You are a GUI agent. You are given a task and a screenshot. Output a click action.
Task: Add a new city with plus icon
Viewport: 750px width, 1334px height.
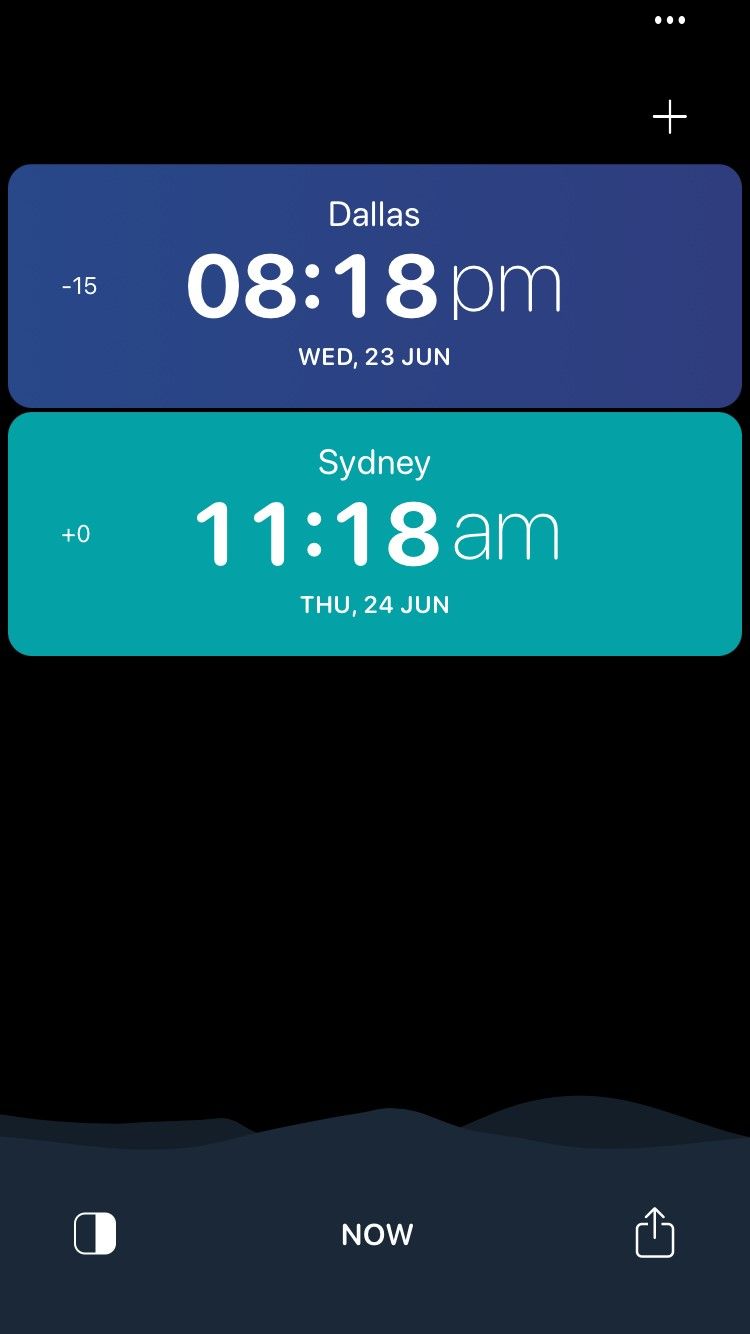670,117
